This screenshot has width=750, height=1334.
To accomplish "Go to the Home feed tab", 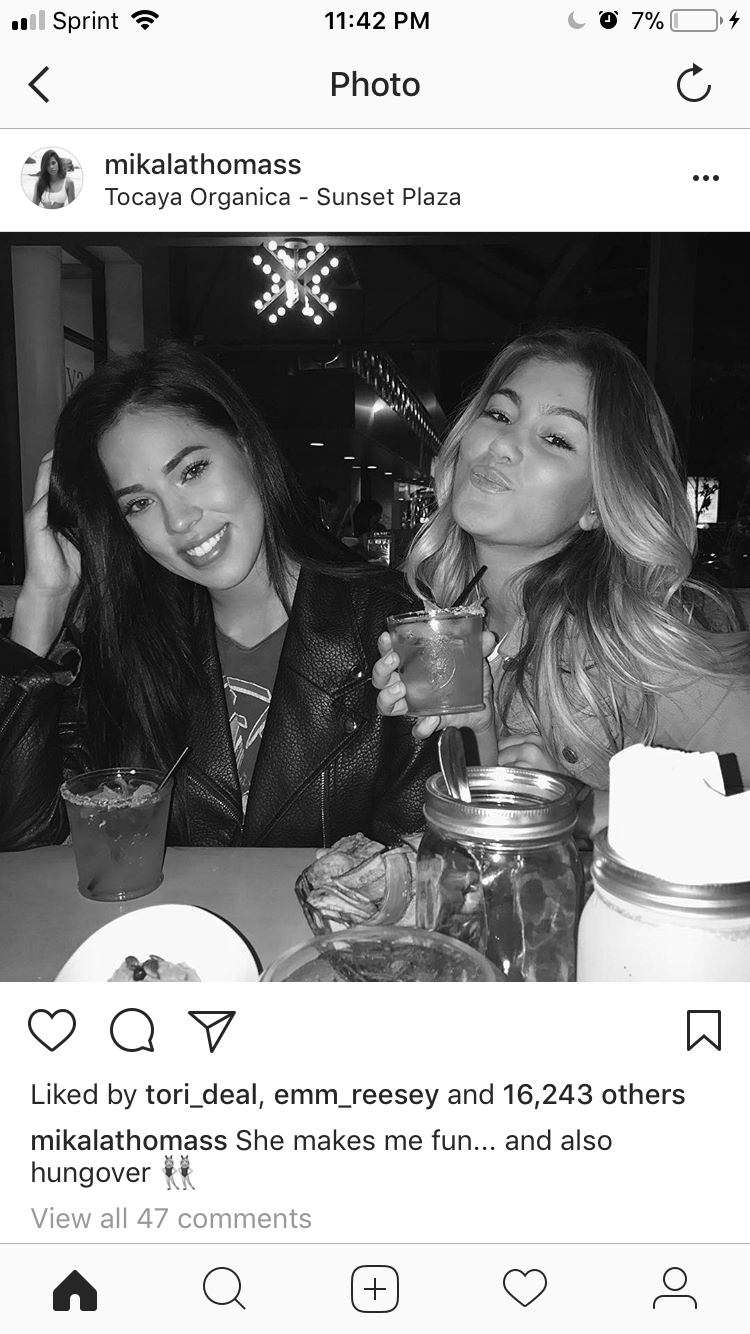I will [x=75, y=1289].
